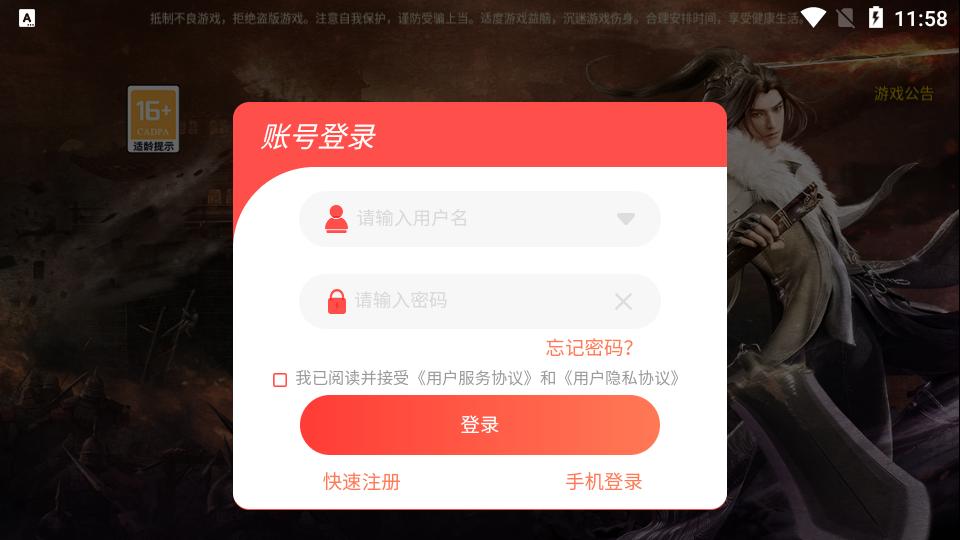Focus the password input field
The height and width of the screenshot is (540, 960).
pyautogui.click(x=470, y=301)
